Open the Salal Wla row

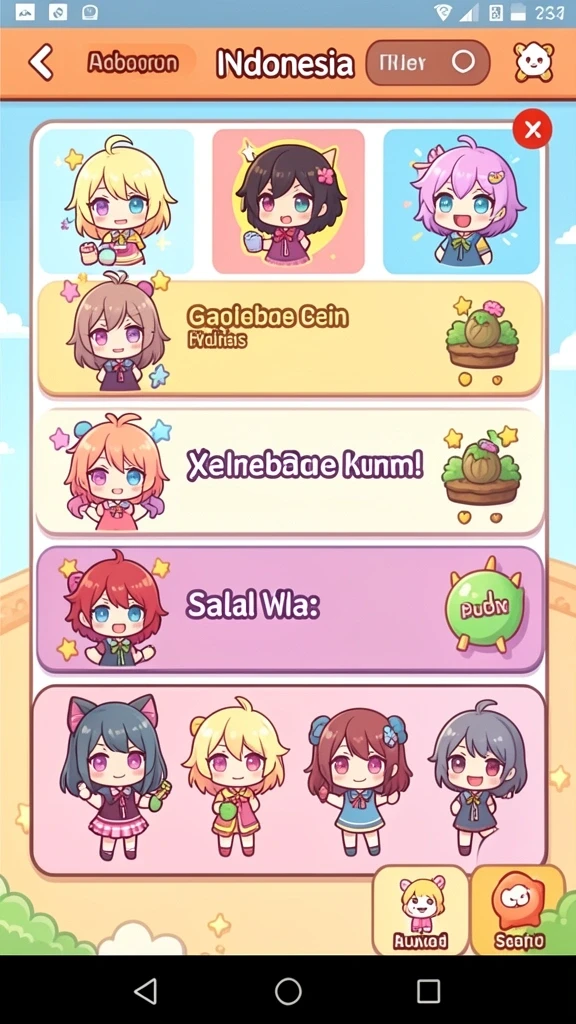point(290,609)
